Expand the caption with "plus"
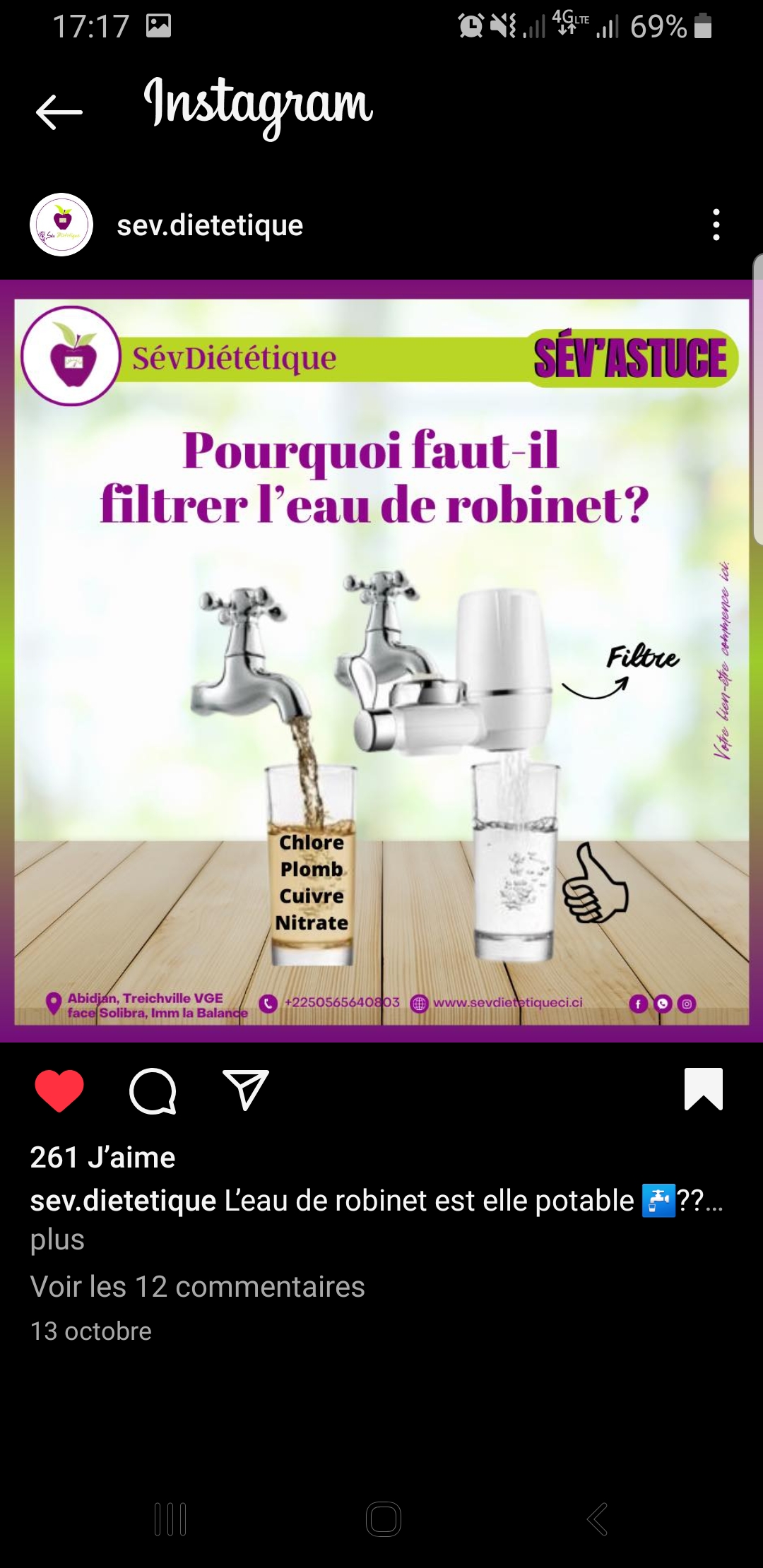This screenshot has width=763, height=1568. (57, 1240)
